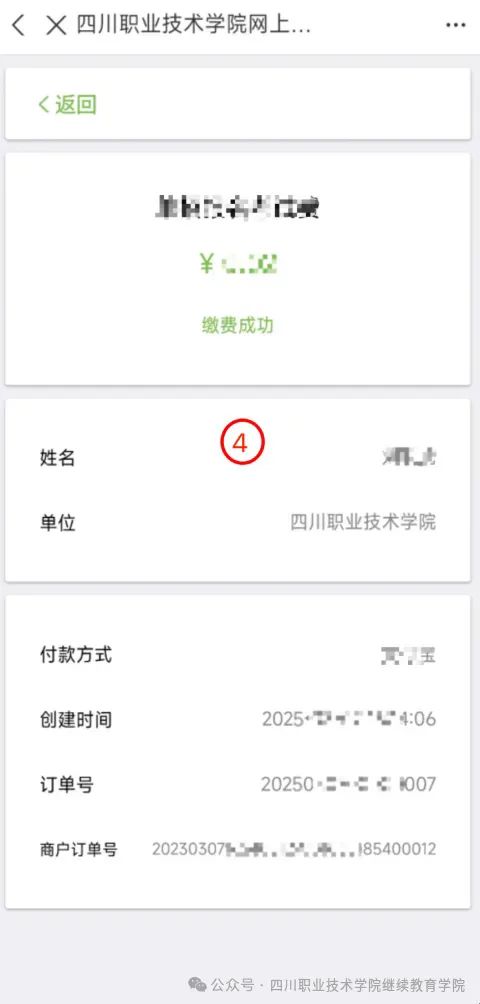Tap the green 返回 link
The width and height of the screenshot is (480, 1004).
pos(67,104)
